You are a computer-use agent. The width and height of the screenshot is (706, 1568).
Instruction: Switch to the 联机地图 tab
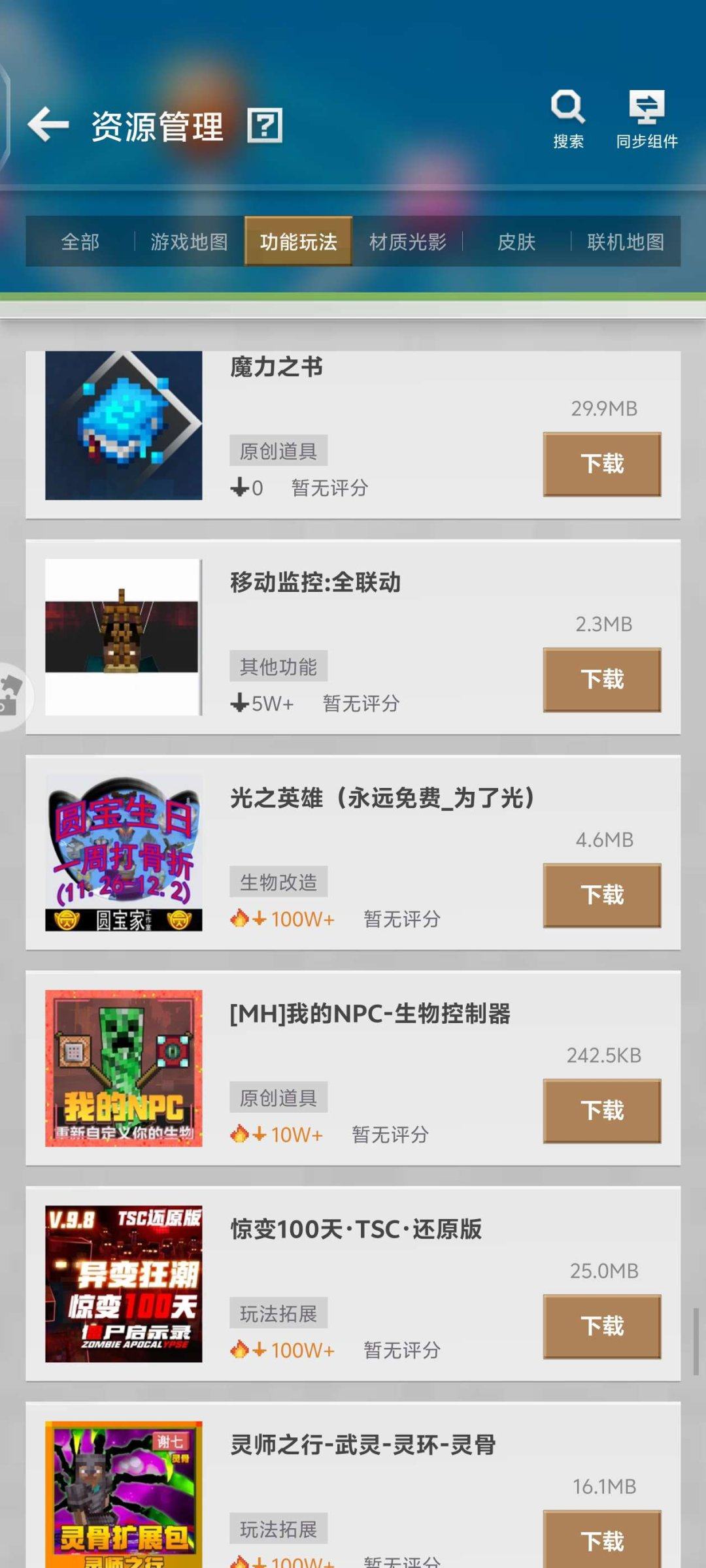point(624,242)
